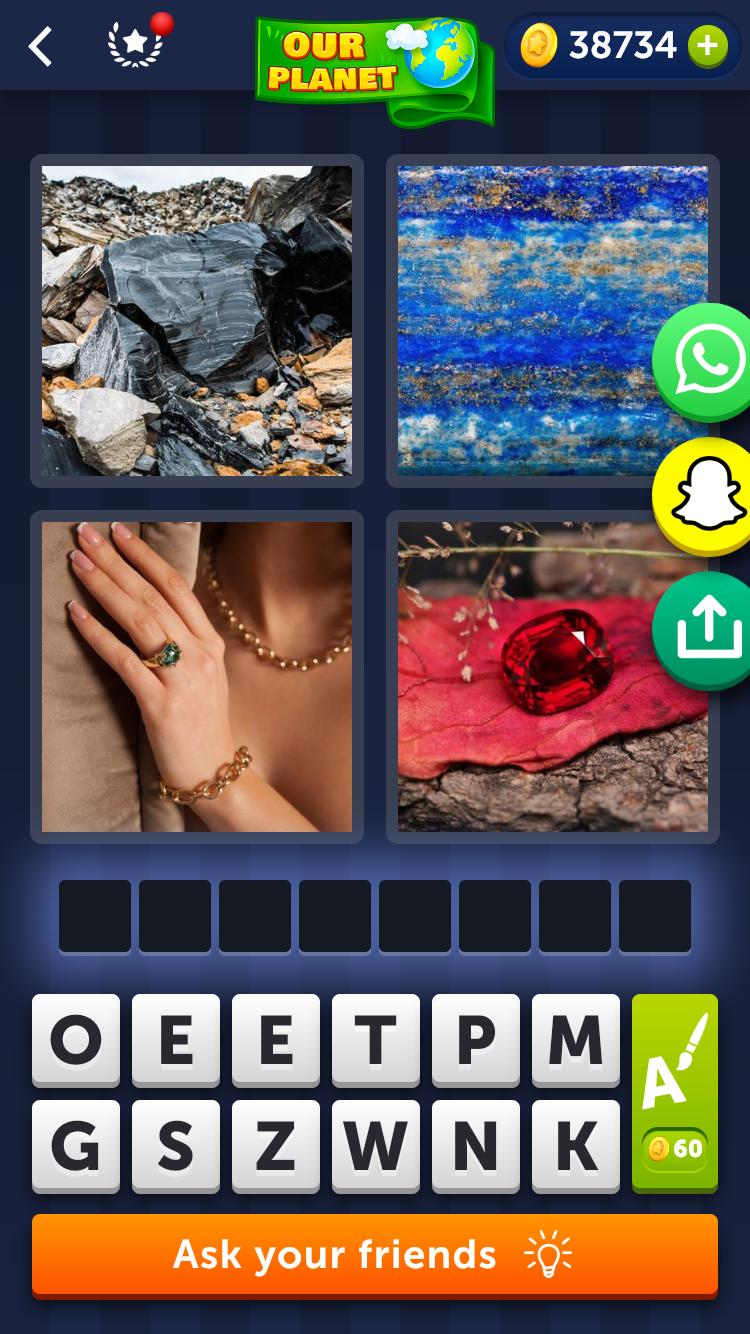Pick the letter Z tile
Image resolution: width=750 pixels, height=1334 pixels.
pos(276,1146)
